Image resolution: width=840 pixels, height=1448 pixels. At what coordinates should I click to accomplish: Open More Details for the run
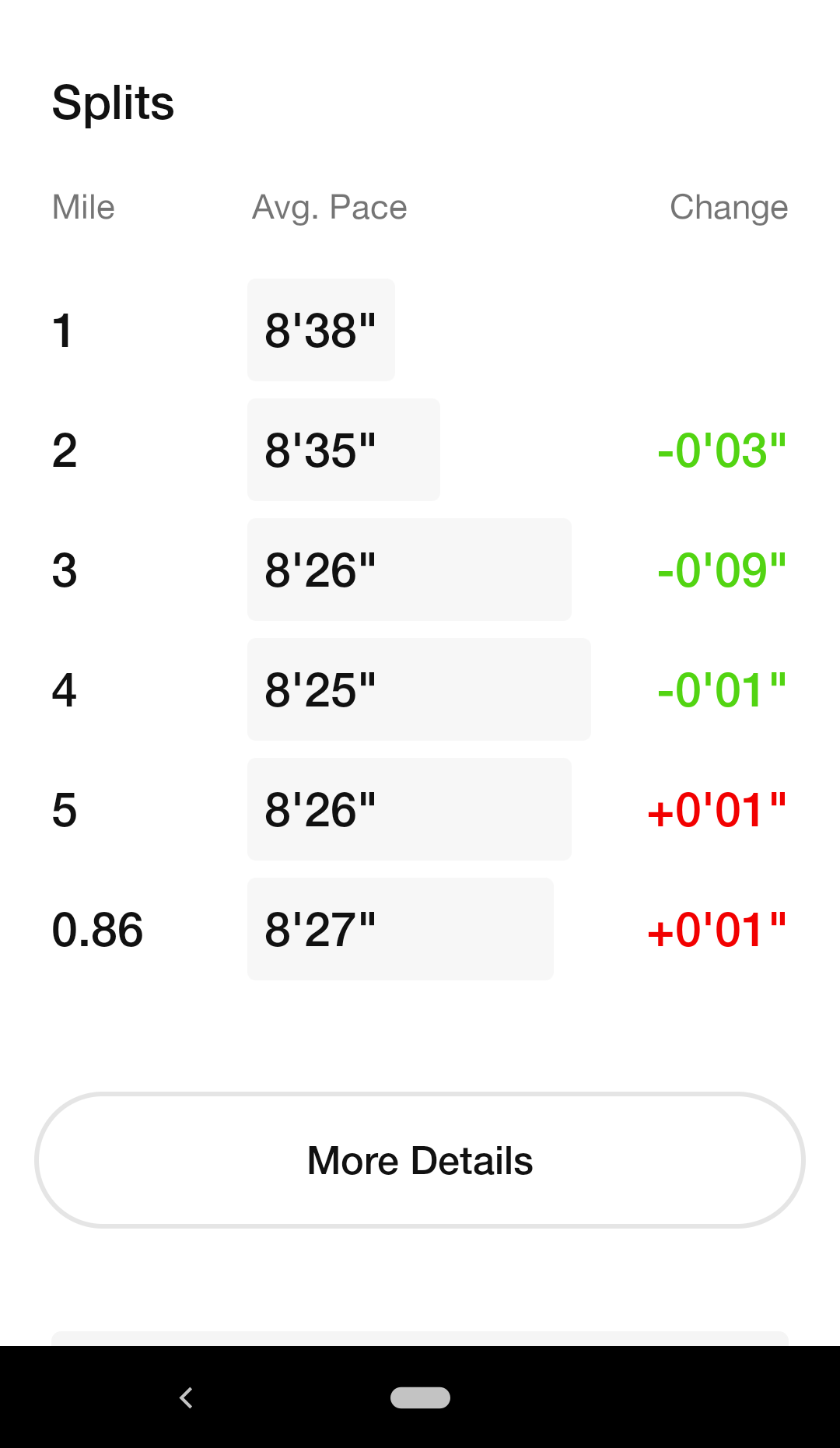420,1160
